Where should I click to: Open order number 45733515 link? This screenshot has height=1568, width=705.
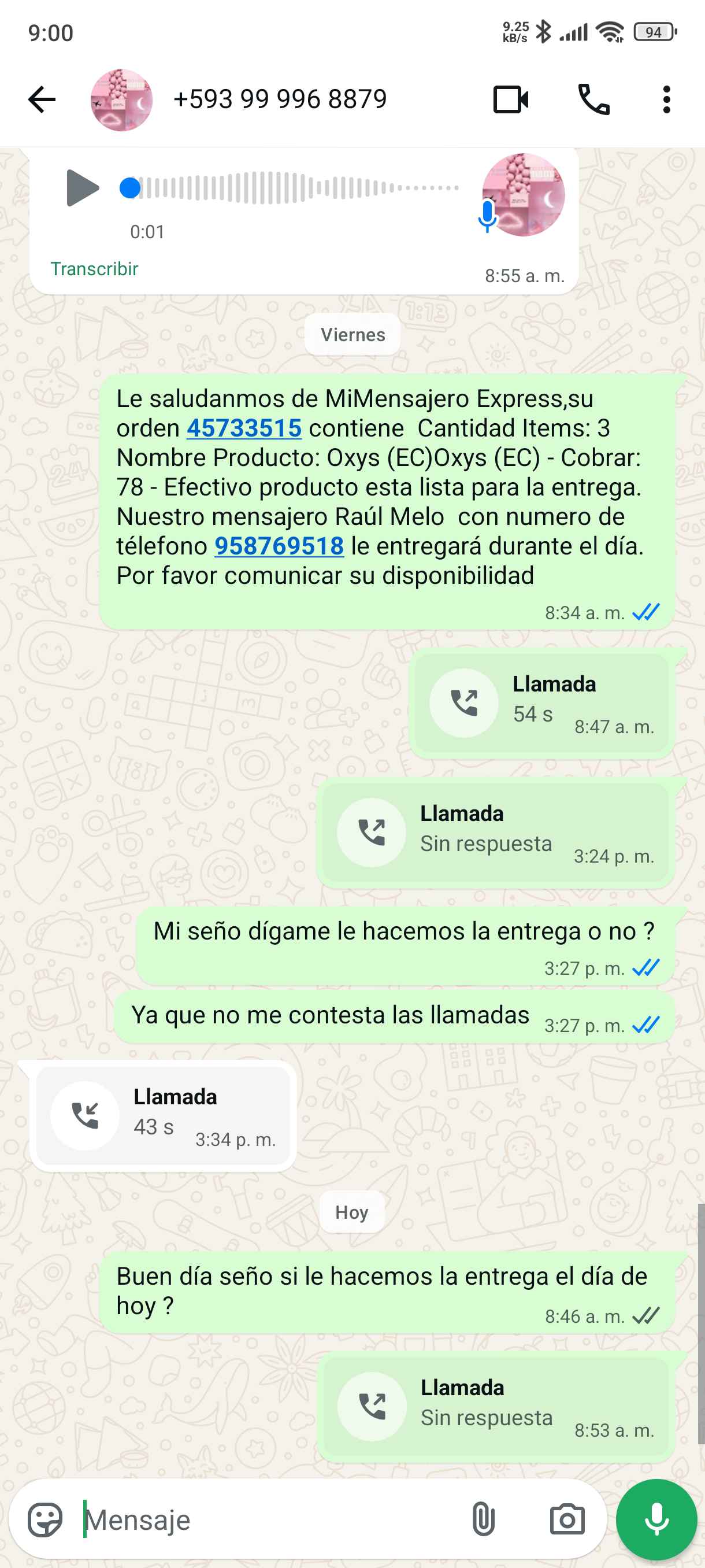(244, 428)
